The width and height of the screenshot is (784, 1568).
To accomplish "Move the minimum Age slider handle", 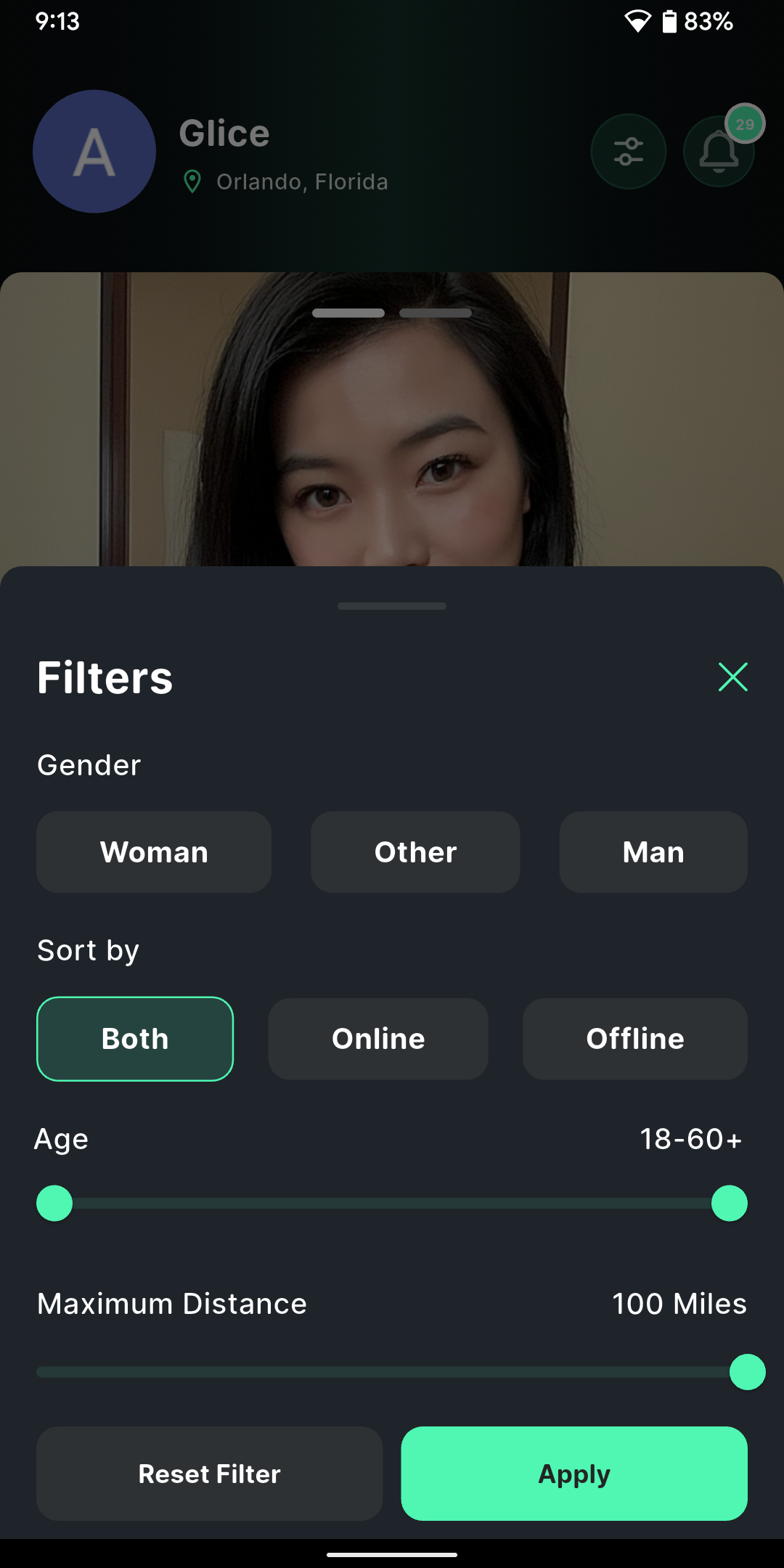I will click(x=54, y=1203).
